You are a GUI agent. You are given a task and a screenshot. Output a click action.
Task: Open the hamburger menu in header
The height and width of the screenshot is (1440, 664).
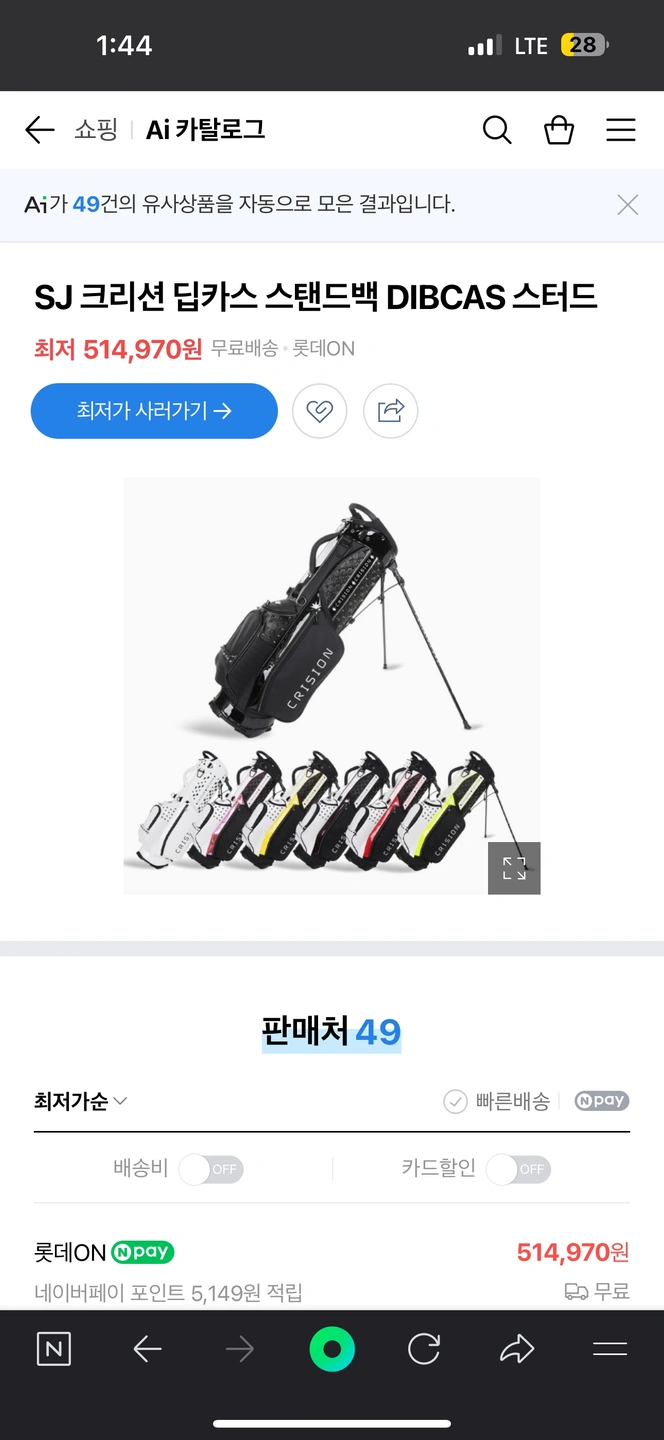coord(621,130)
